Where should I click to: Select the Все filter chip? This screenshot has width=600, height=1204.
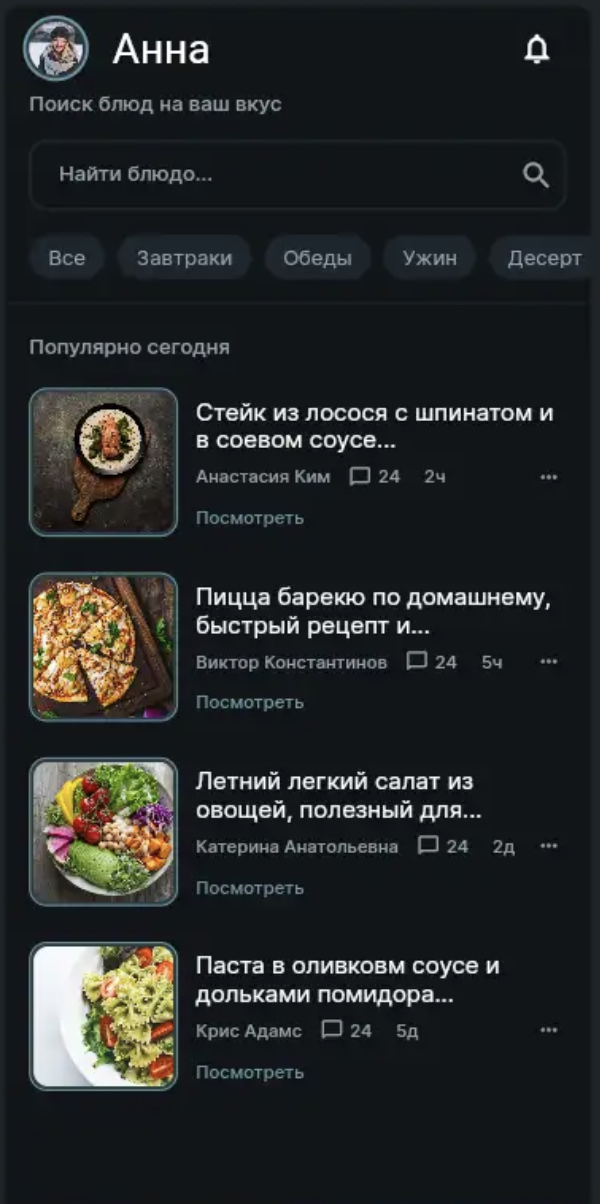pos(67,258)
